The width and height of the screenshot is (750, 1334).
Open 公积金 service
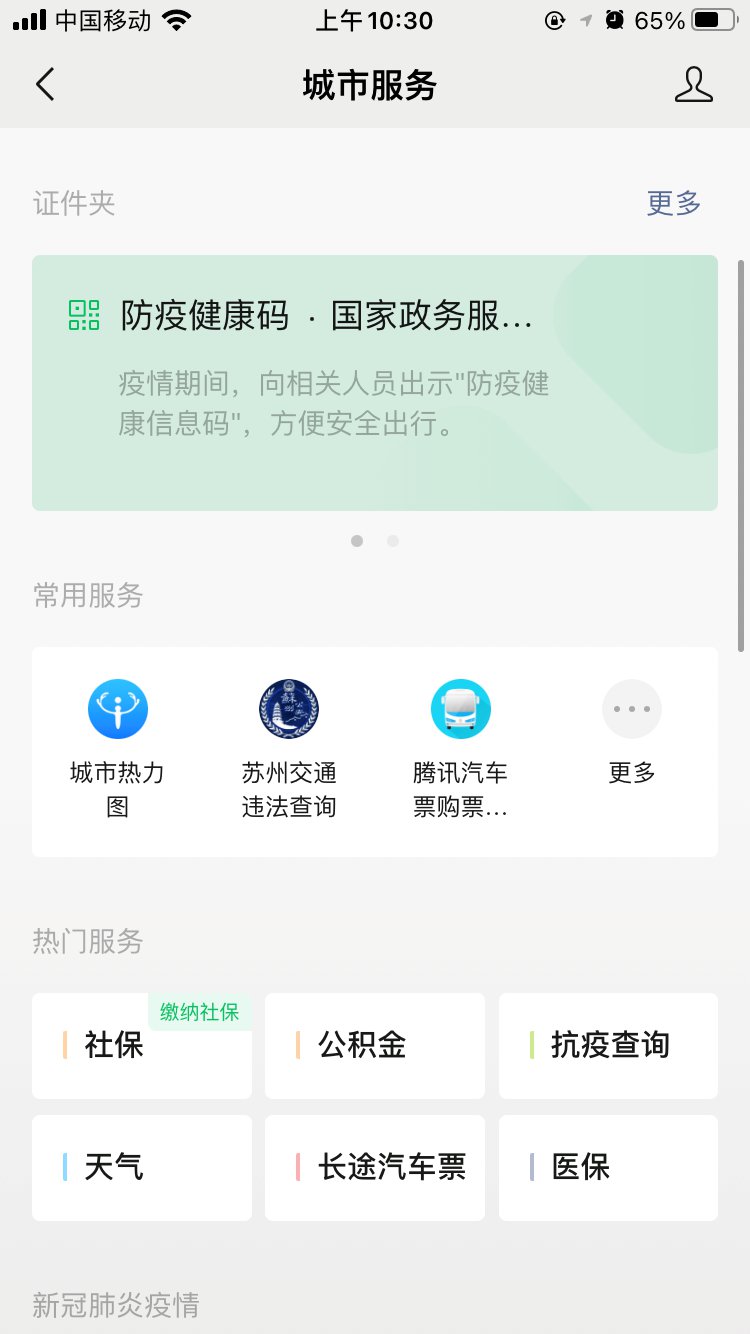coord(374,1046)
